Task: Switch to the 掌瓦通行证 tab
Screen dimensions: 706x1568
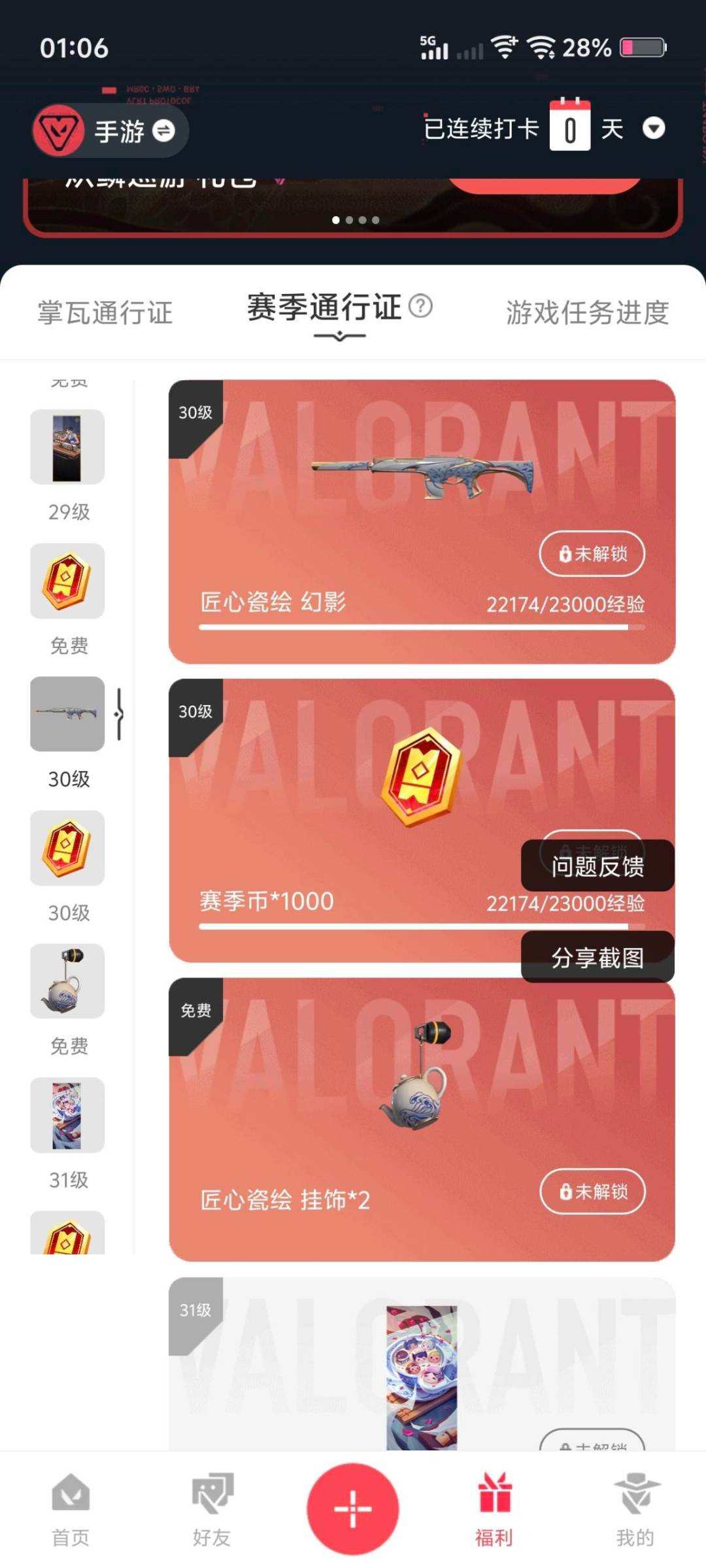Action: [105, 313]
